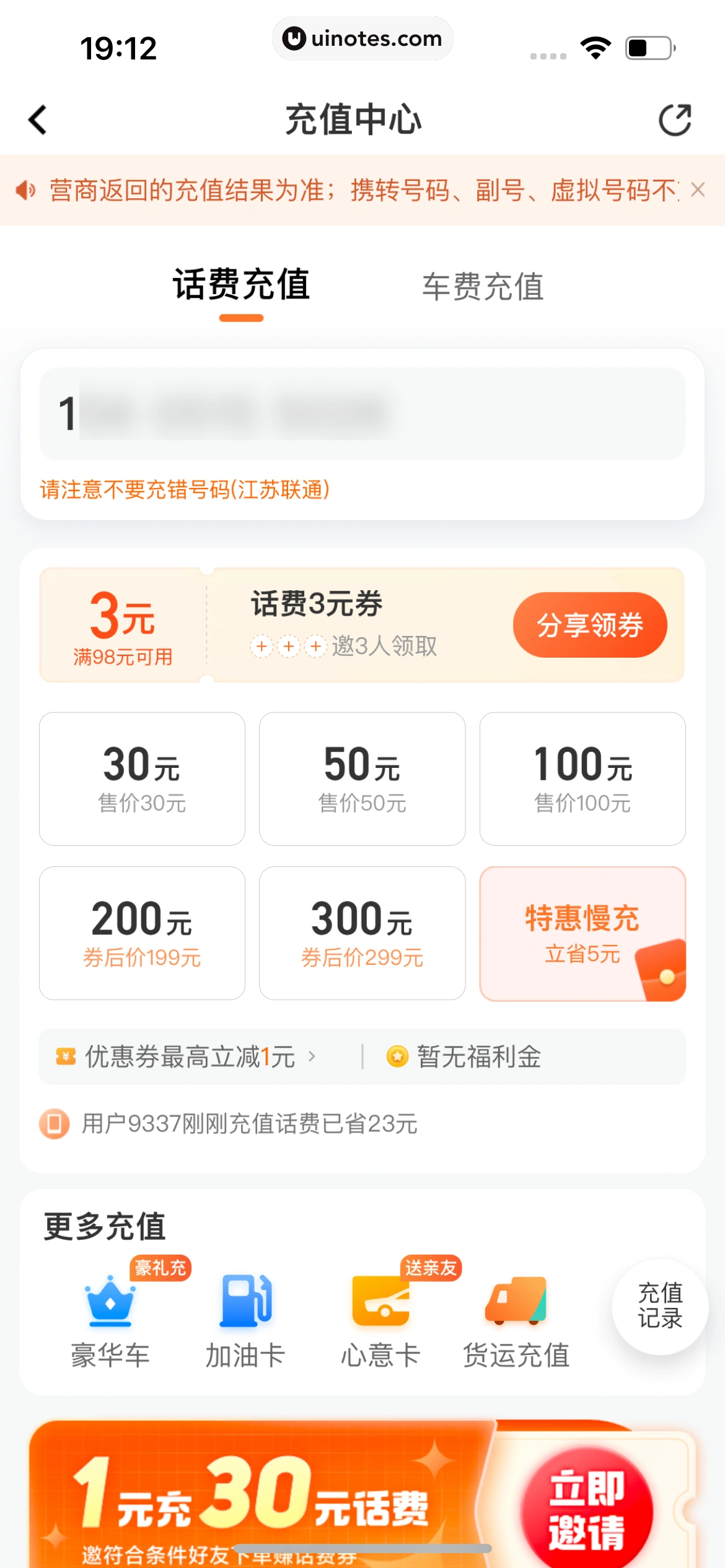Choose the 30元 recharge amount
The height and width of the screenshot is (1568, 725).
[x=142, y=778]
